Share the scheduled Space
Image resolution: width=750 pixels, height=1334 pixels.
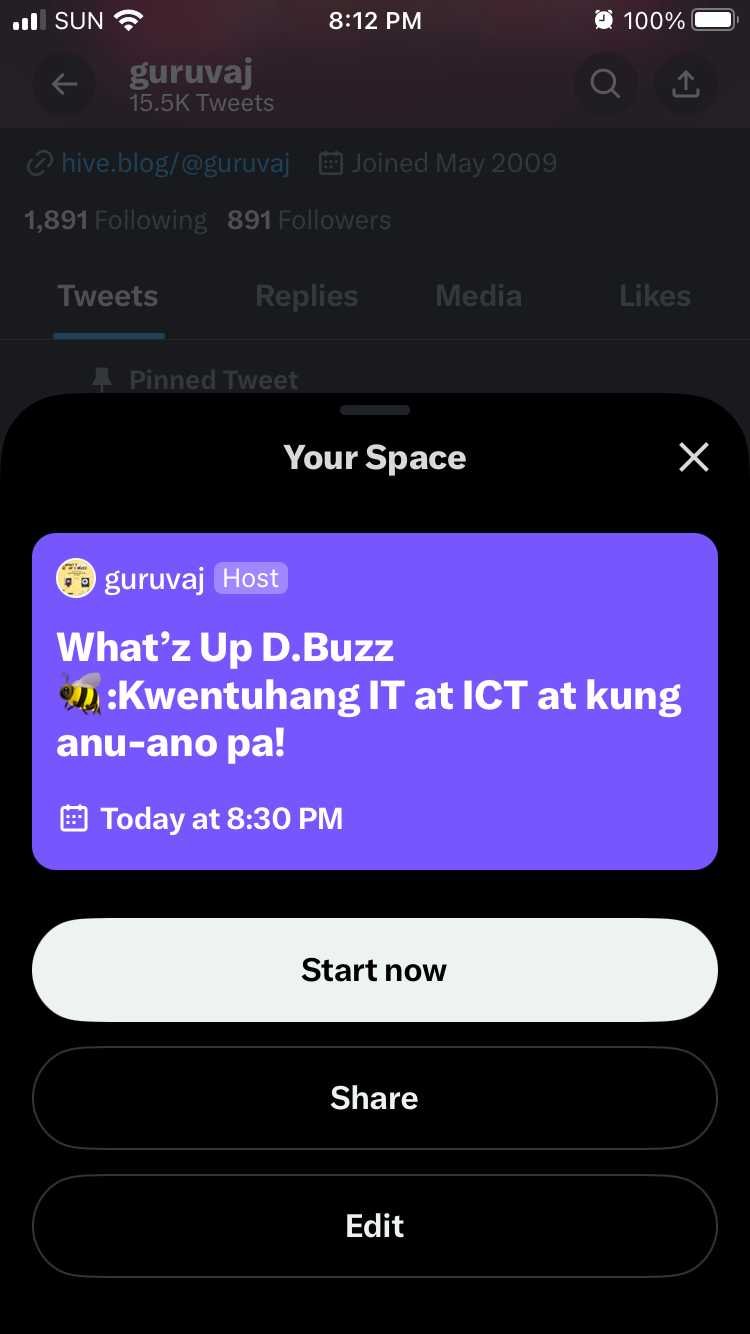coord(375,1098)
